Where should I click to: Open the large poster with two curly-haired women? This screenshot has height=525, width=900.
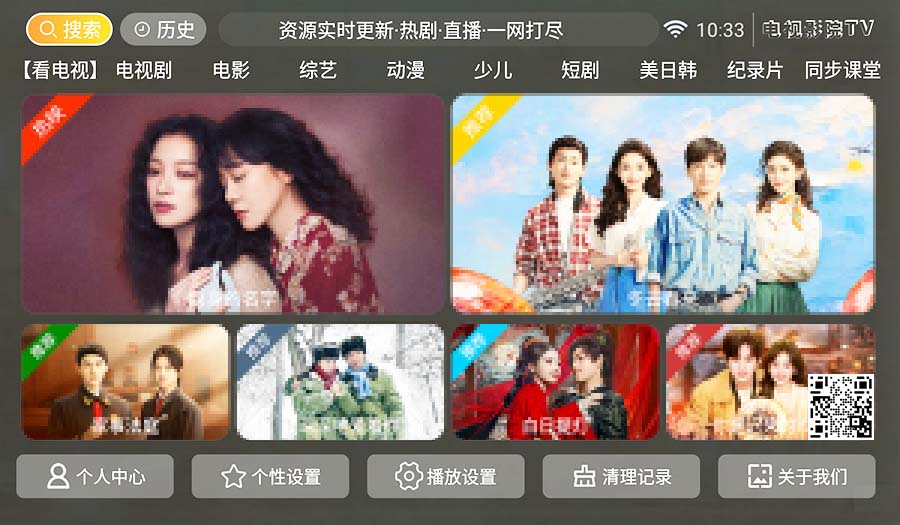pos(233,204)
